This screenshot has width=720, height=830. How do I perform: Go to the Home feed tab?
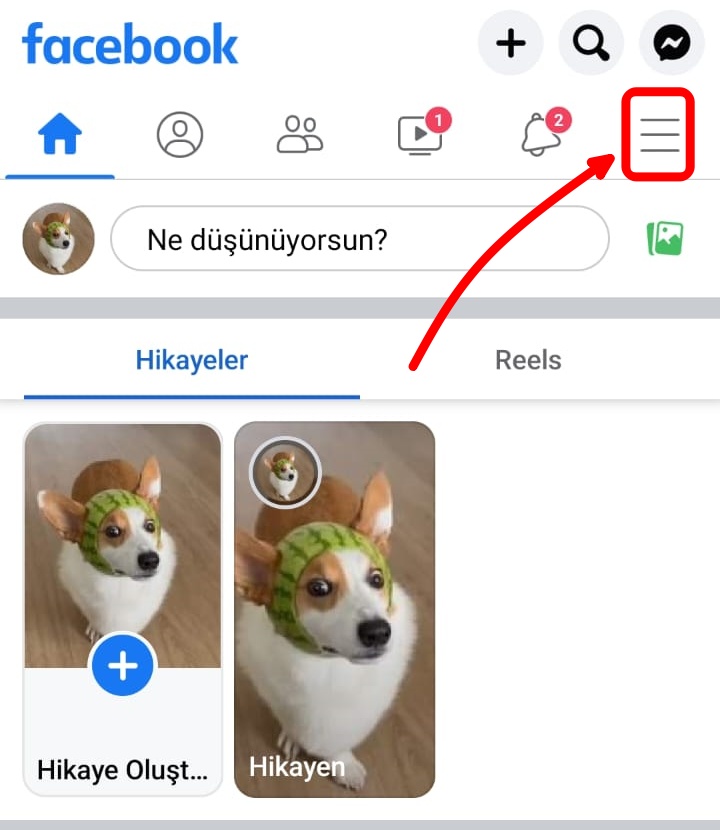point(60,135)
